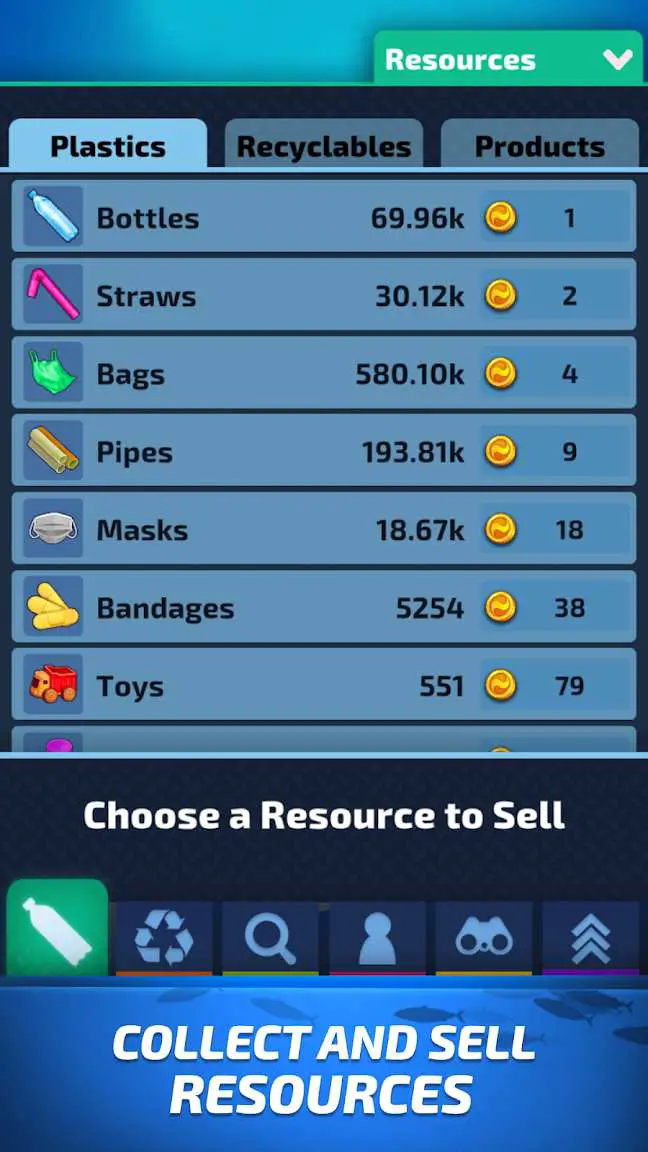
Task: Pick Bags as resource to sell
Action: 323,373
